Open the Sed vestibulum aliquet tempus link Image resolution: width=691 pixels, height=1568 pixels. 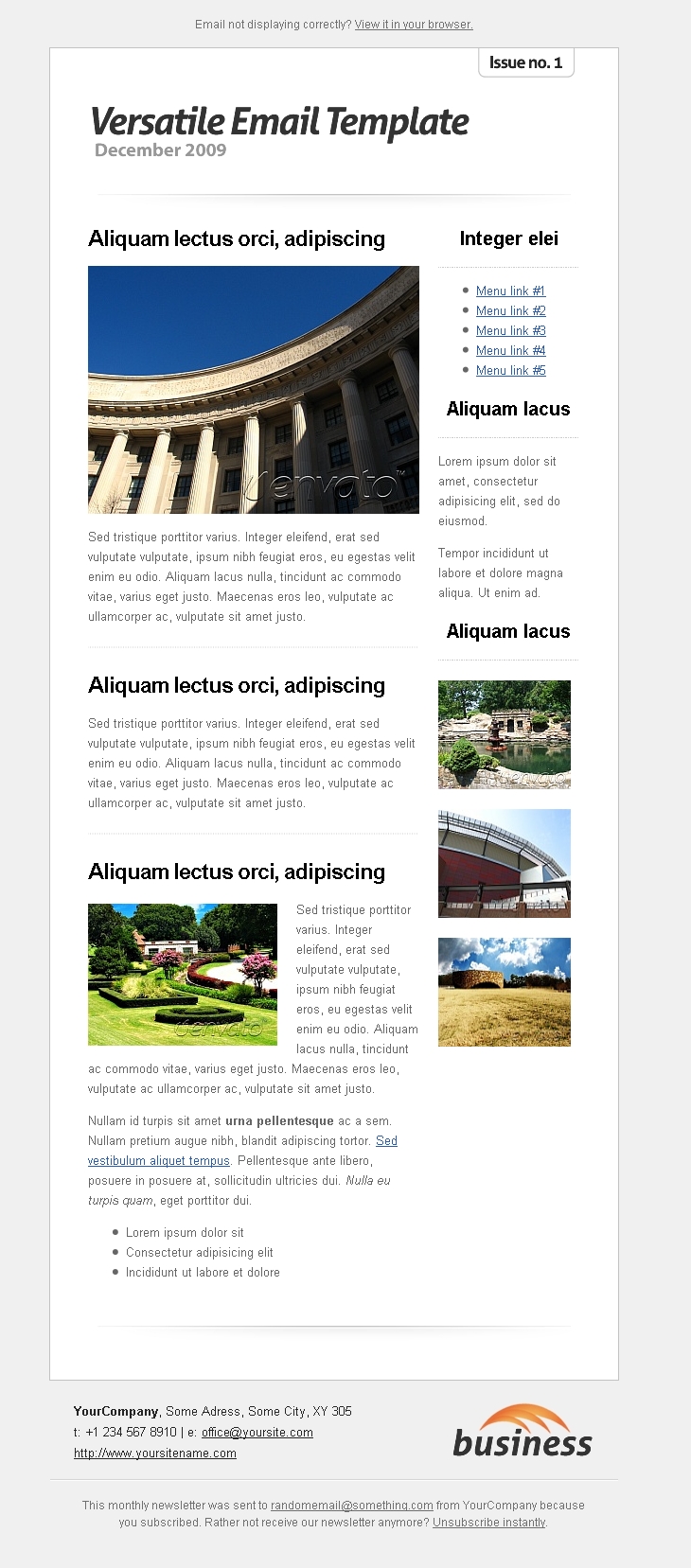point(159,1161)
